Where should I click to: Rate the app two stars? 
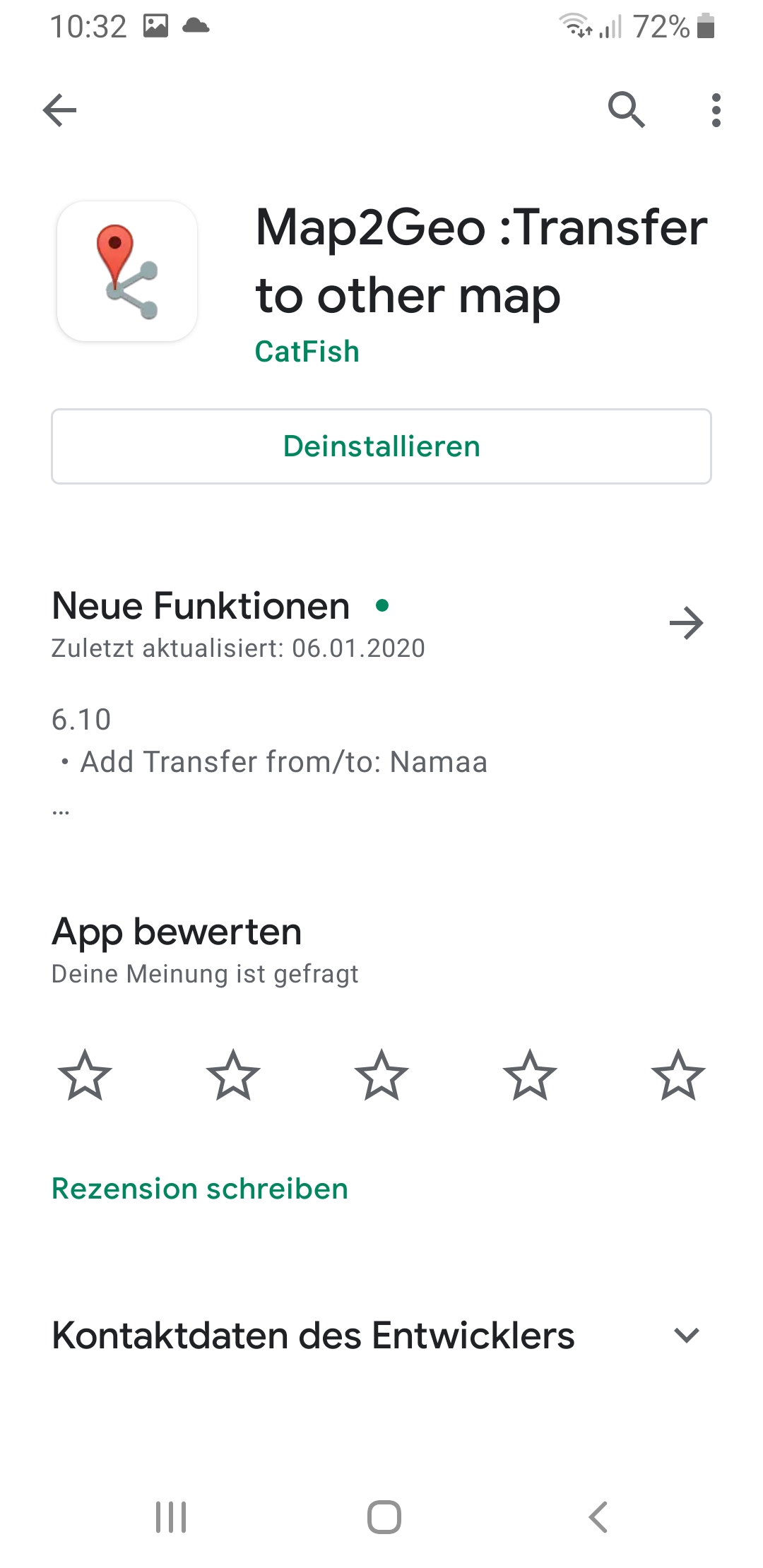coord(233,1075)
